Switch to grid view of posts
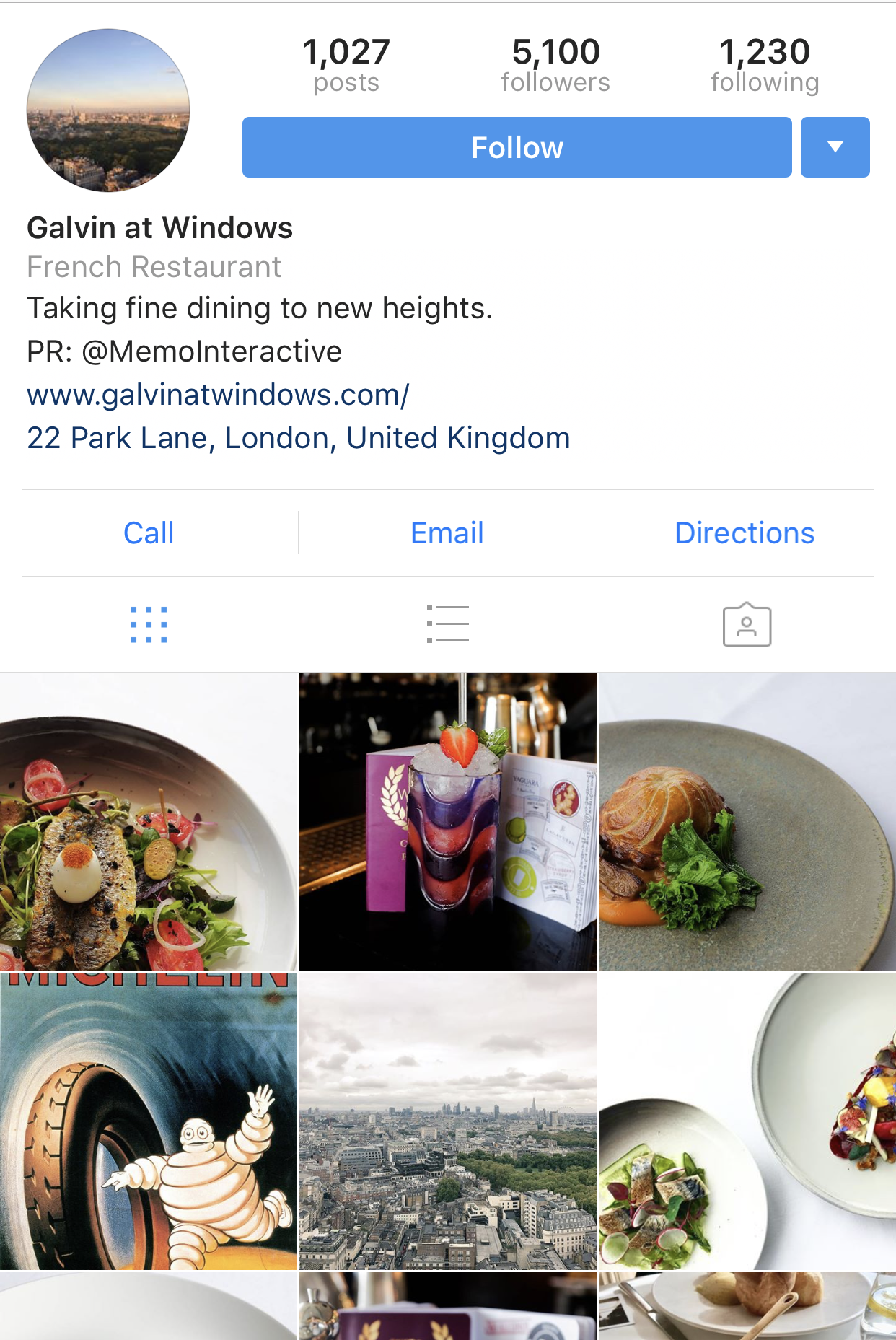 (149, 624)
